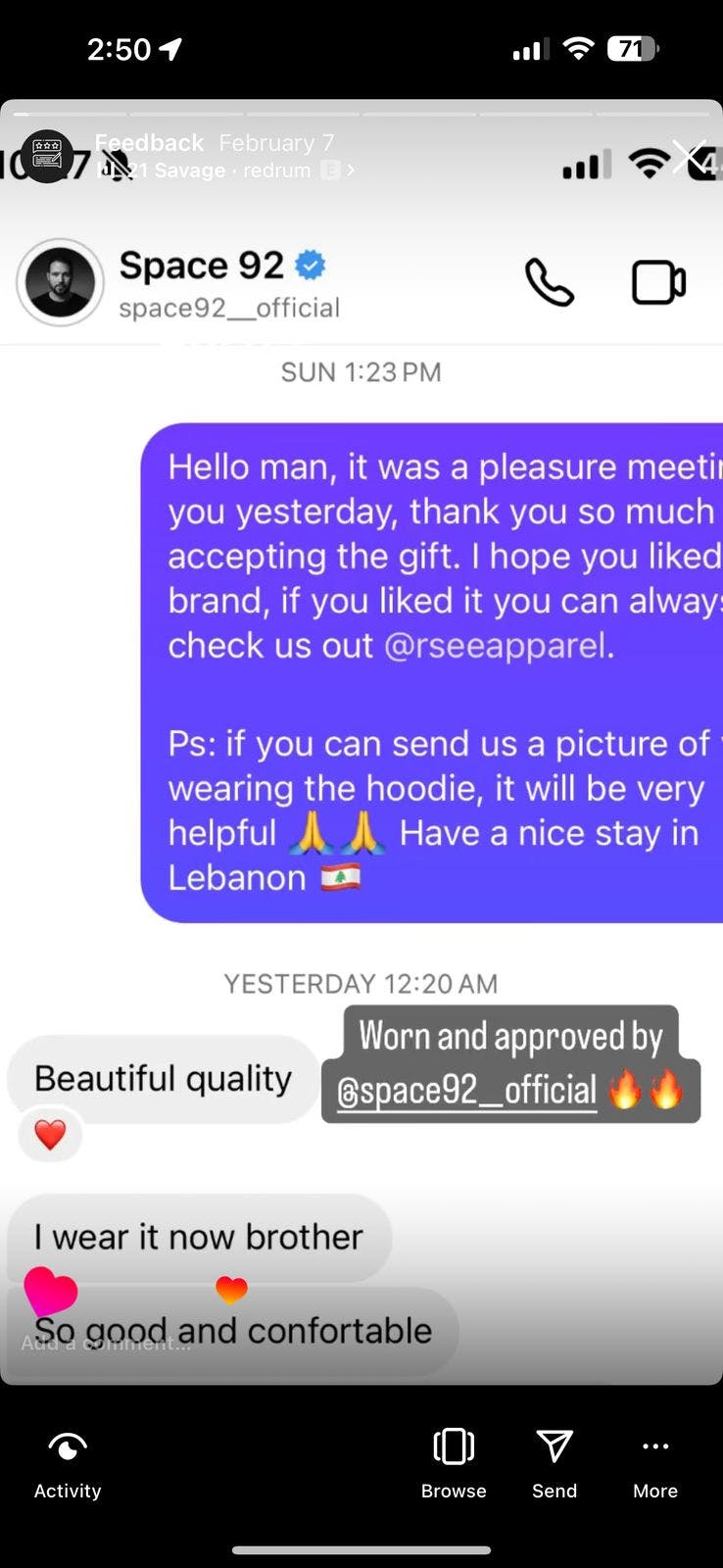Close the story viewer
The image size is (723, 1568).
[689, 157]
